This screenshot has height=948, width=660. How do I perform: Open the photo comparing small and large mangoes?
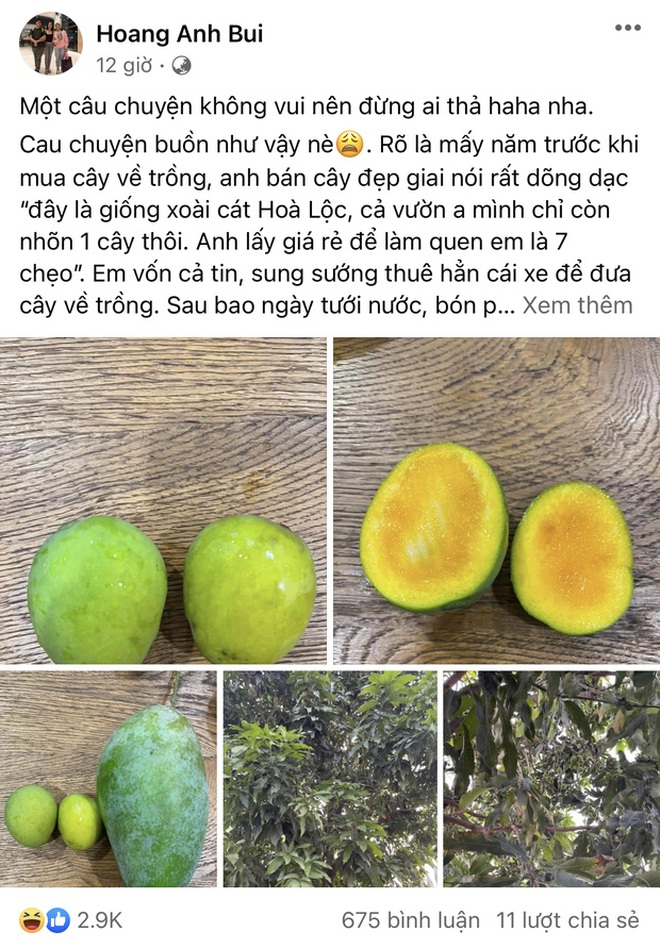point(108,779)
